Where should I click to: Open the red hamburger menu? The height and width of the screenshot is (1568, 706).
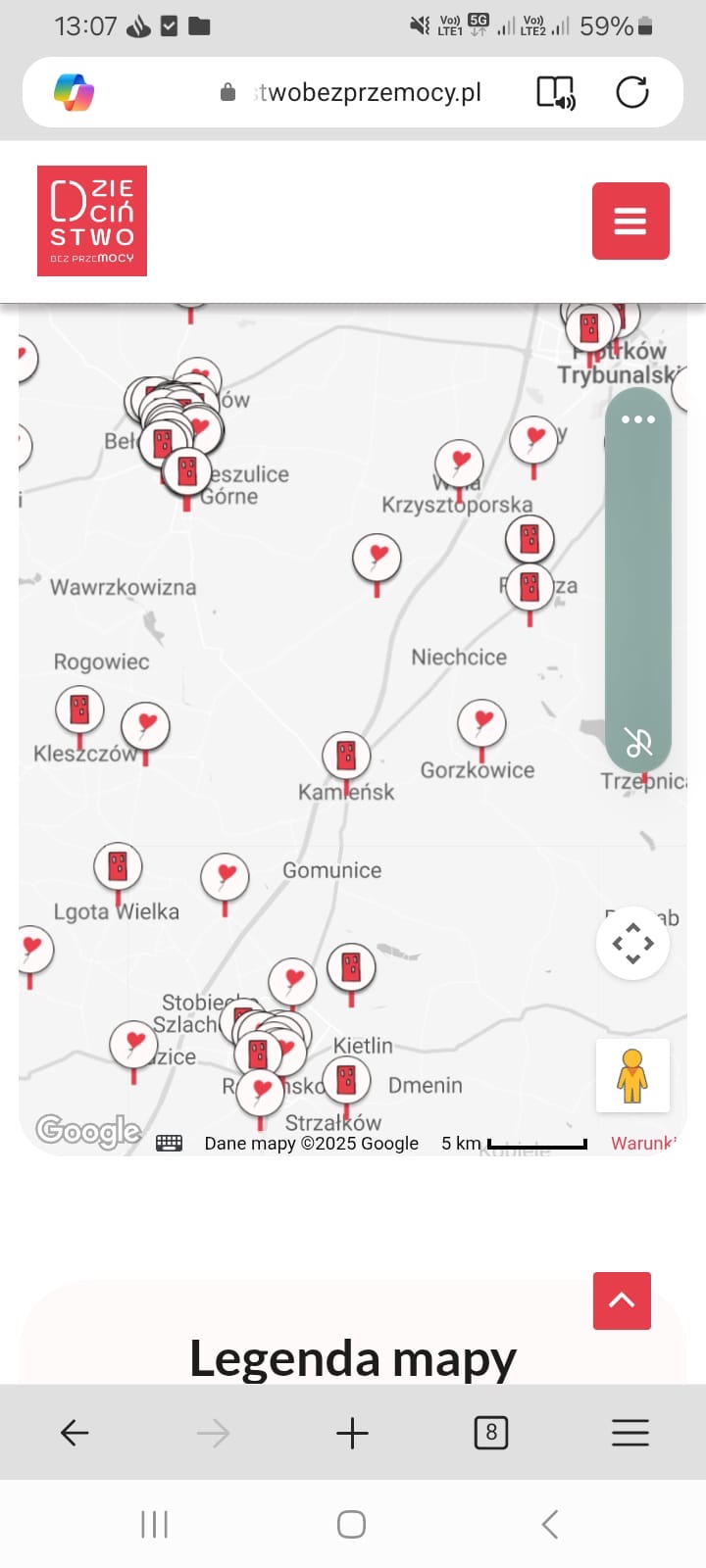630,220
